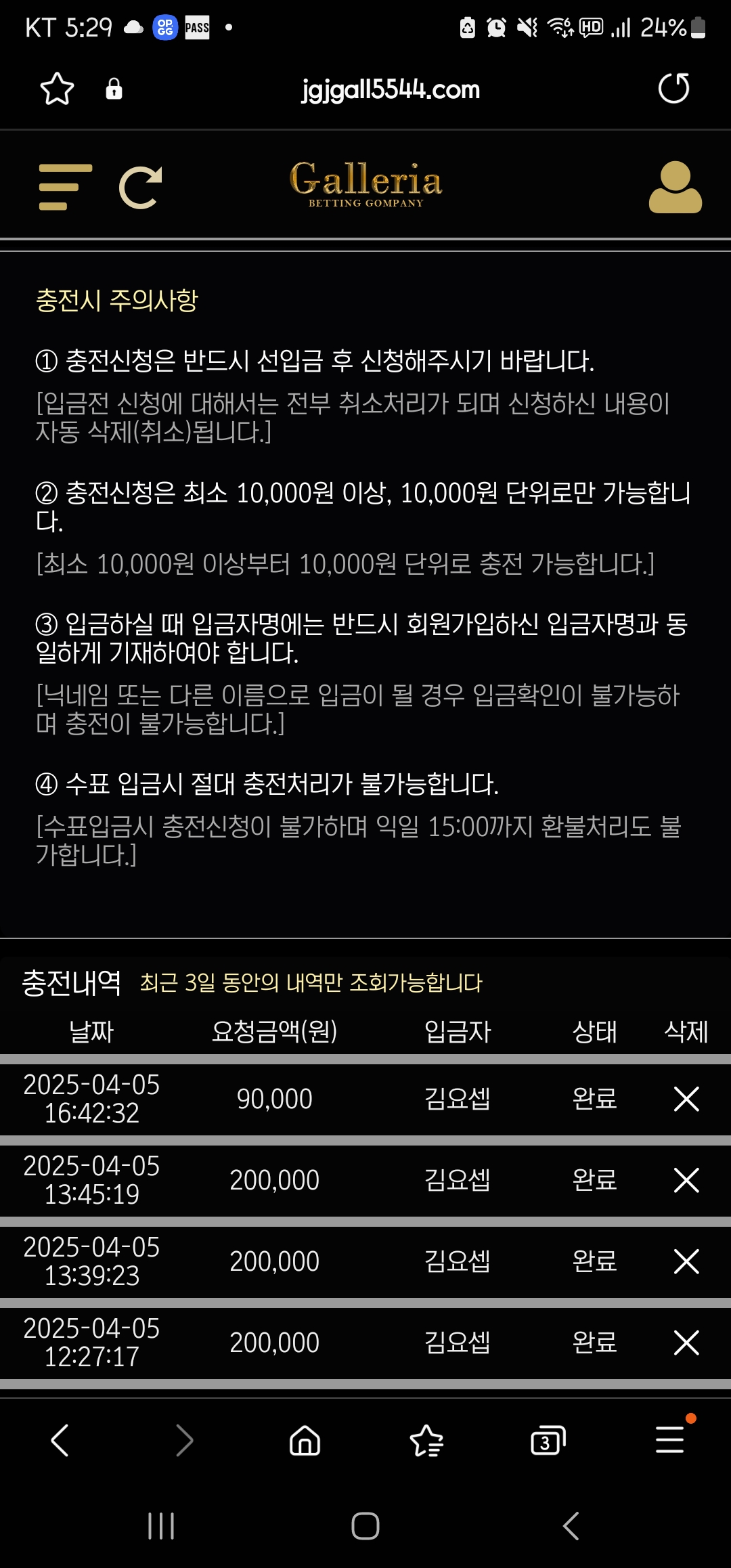Delete the 200,000 record from 13:45:19
This screenshot has width=731, height=1568.
click(686, 1180)
